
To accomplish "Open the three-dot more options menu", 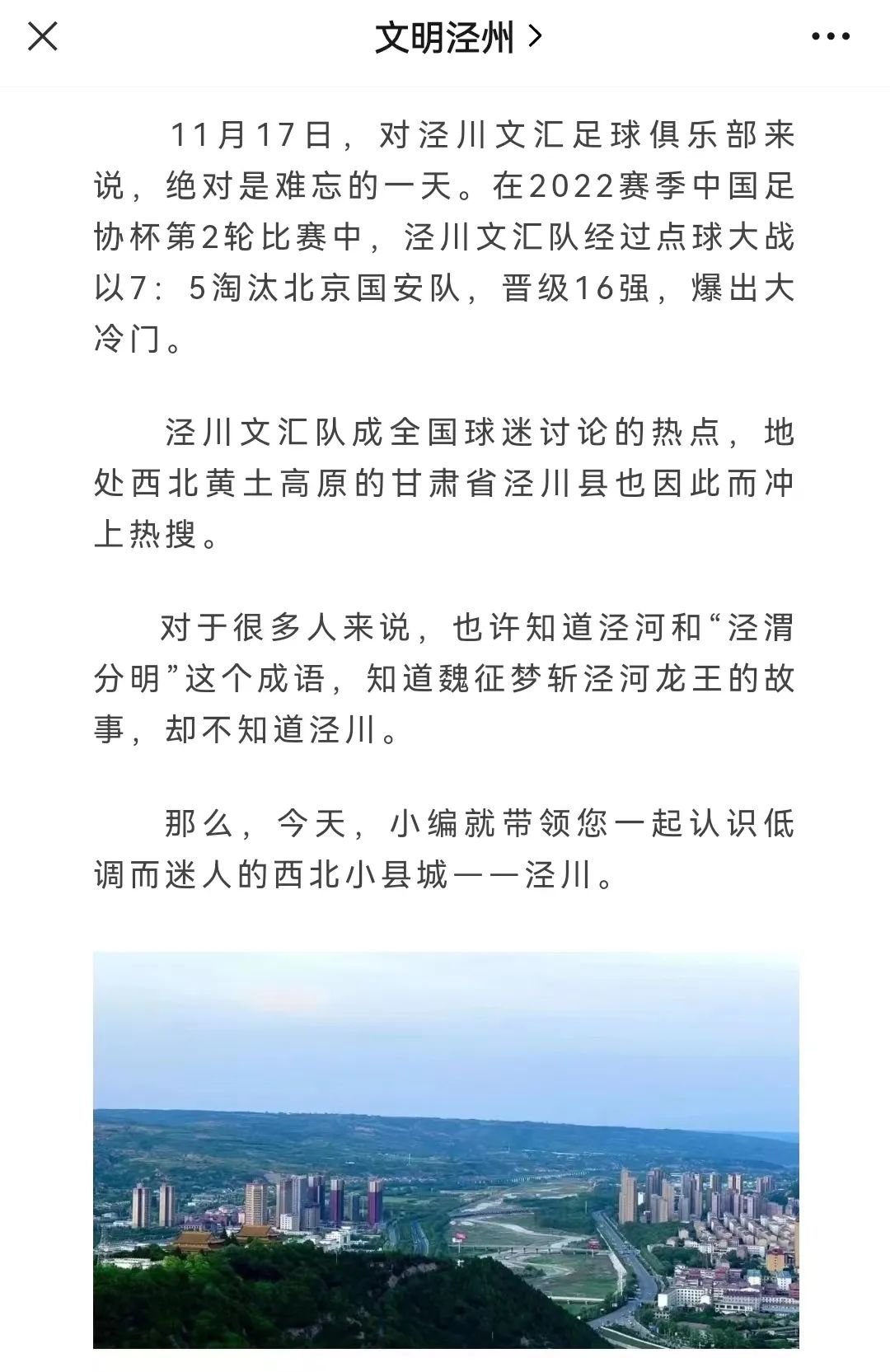I will click(x=831, y=36).
